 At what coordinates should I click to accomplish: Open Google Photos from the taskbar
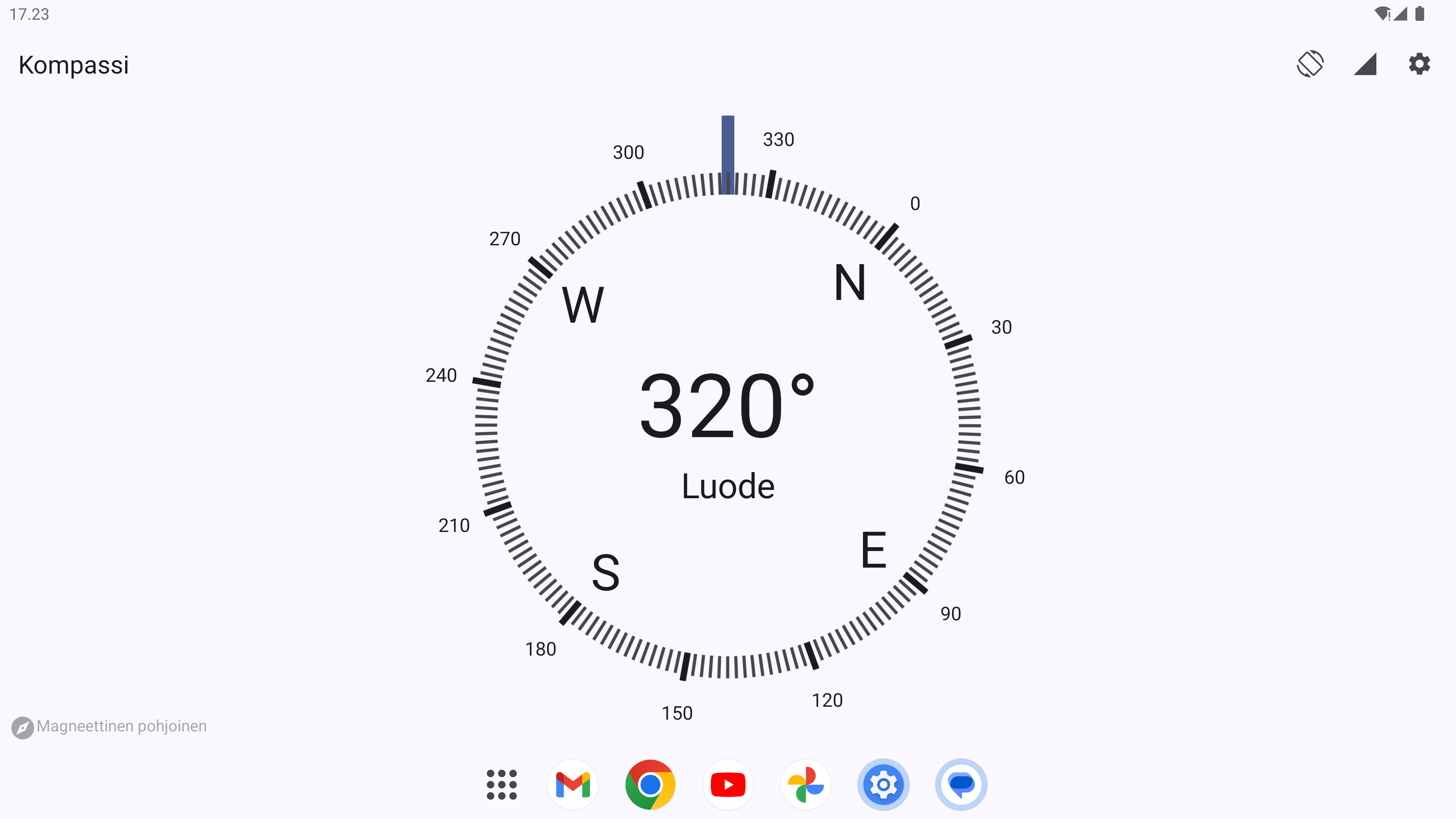coord(805,784)
